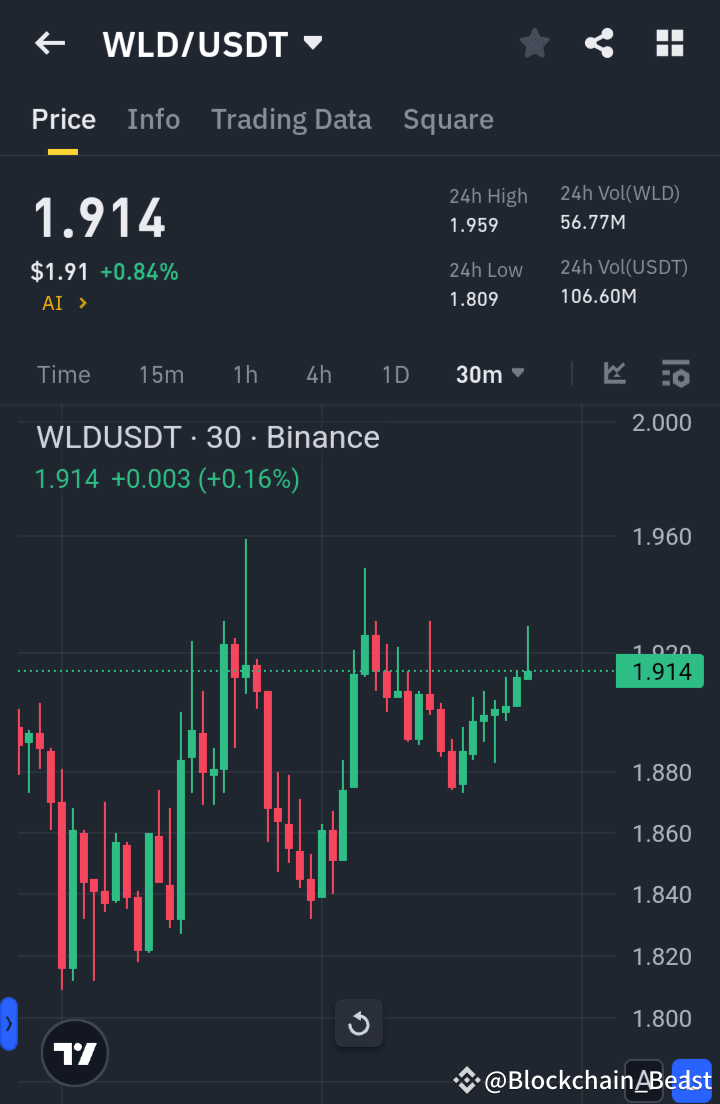Select the 1D timeframe
This screenshot has height=1104, width=720.
pos(395,373)
